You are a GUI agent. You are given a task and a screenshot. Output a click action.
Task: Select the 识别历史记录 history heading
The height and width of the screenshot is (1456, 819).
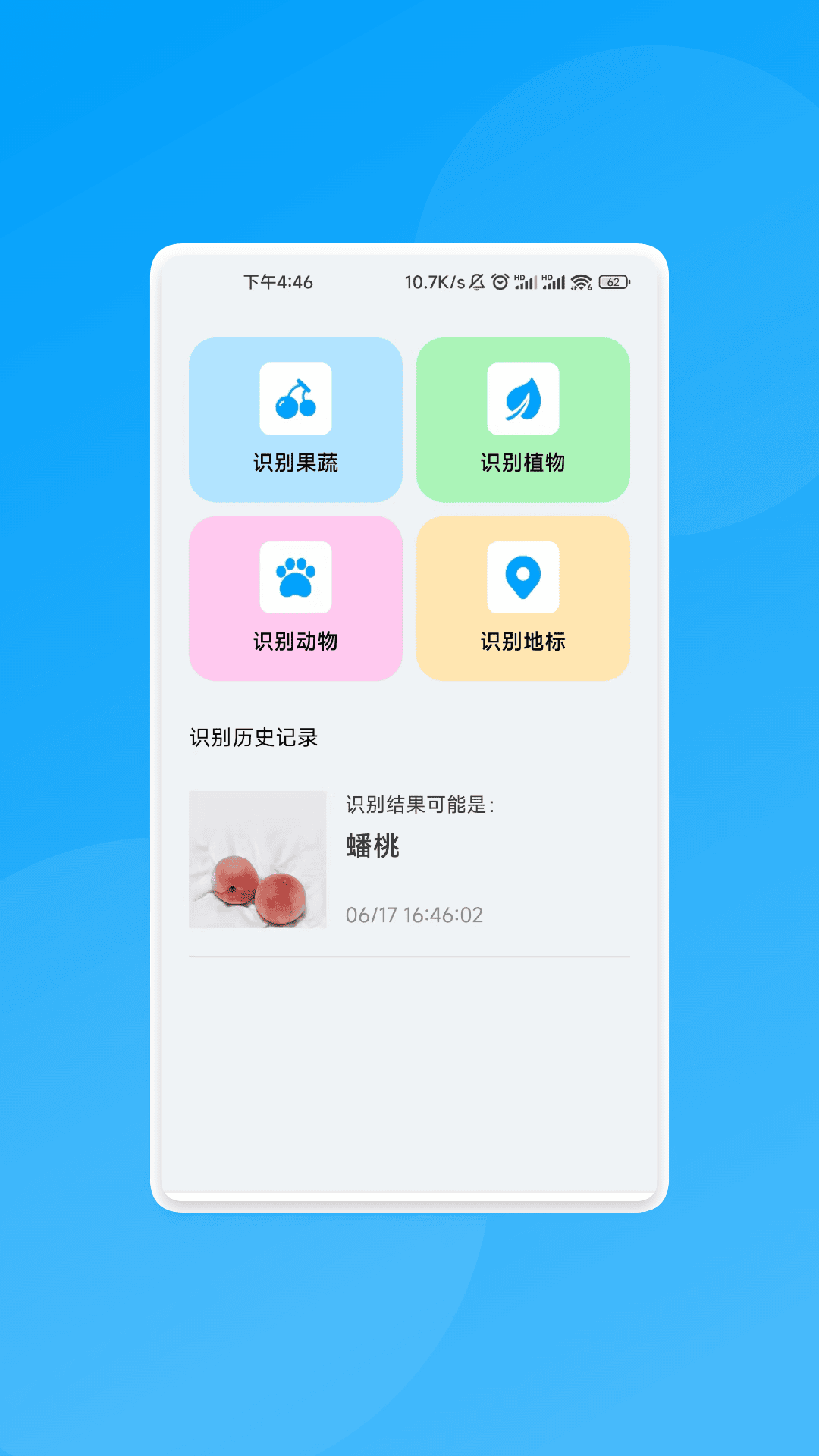click(x=254, y=737)
